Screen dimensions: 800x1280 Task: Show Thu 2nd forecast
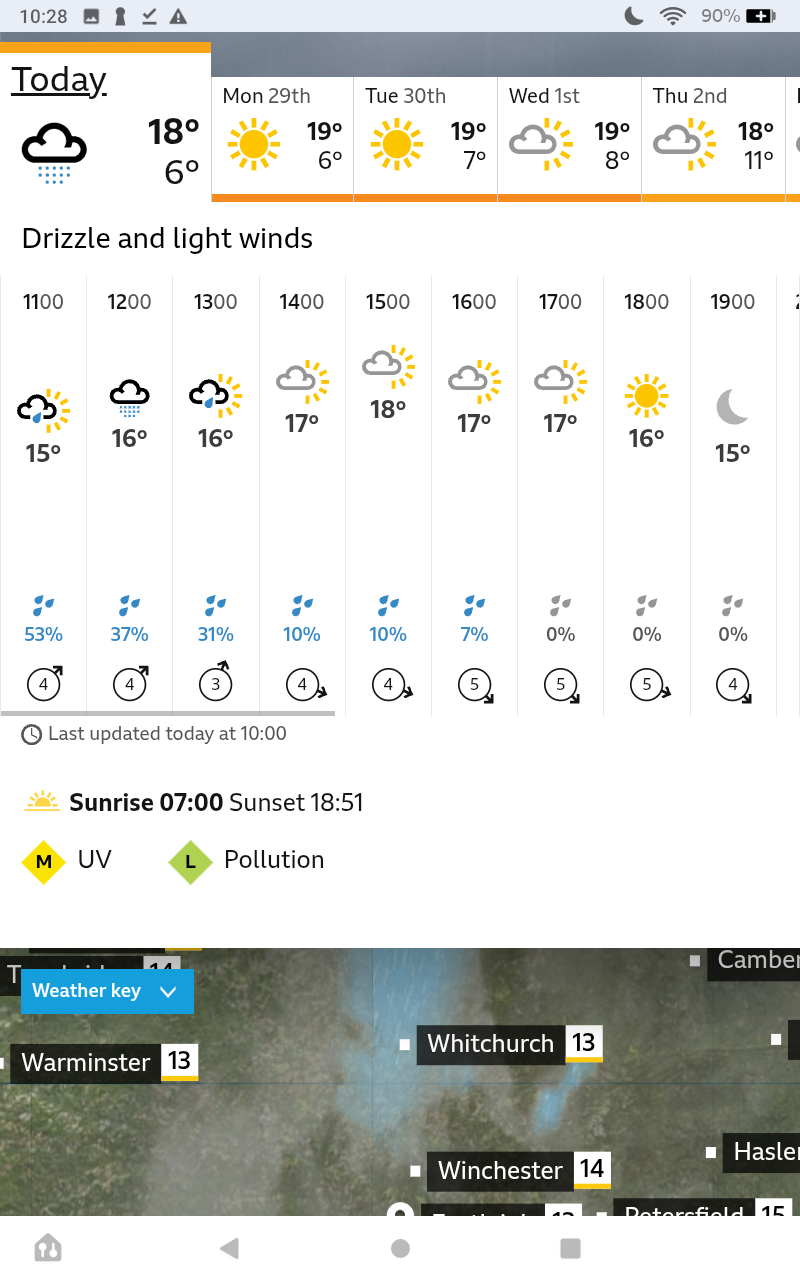coord(713,139)
